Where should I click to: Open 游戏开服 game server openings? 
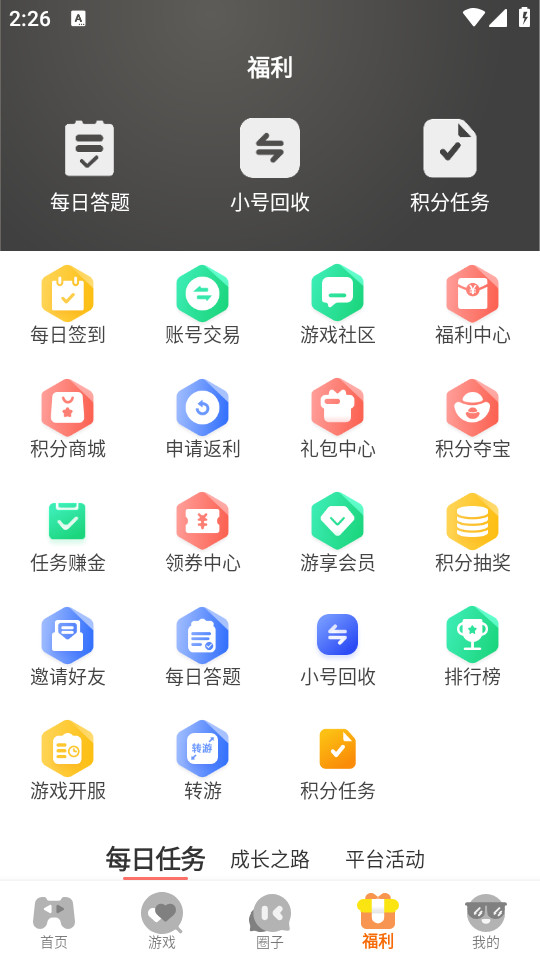point(67,760)
